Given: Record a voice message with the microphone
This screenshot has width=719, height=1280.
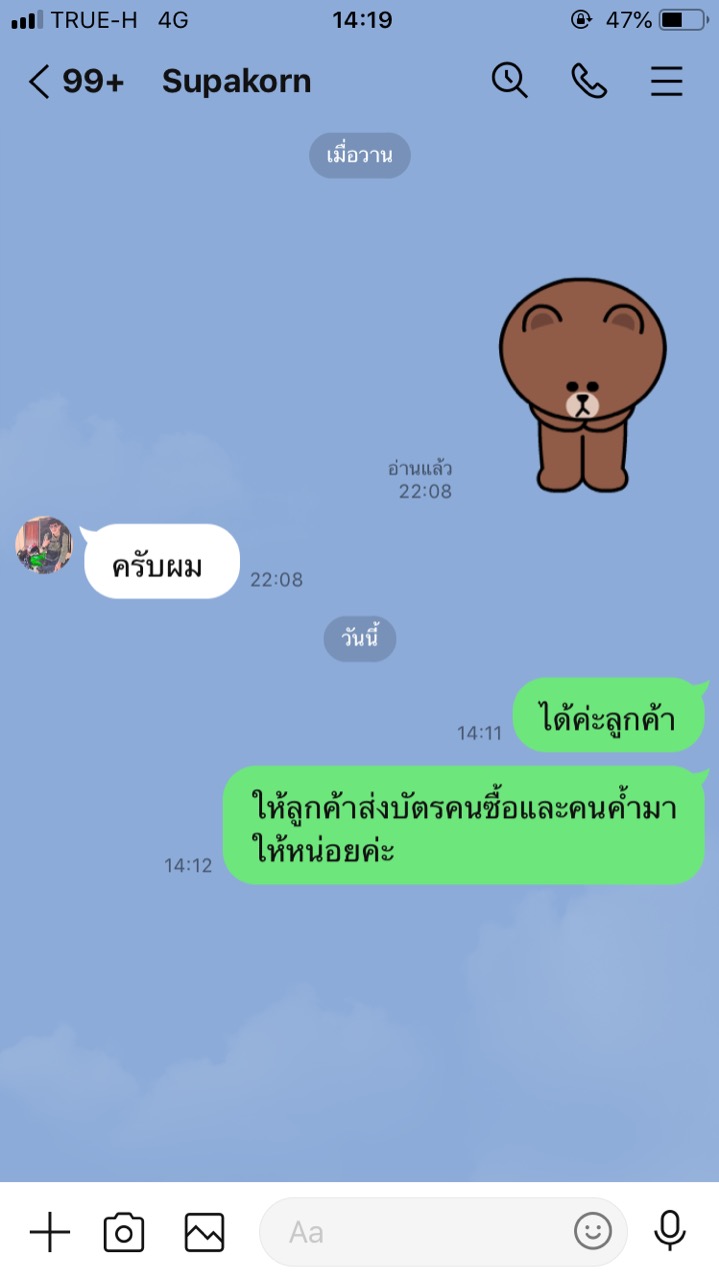Looking at the screenshot, I should pos(670,1231).
